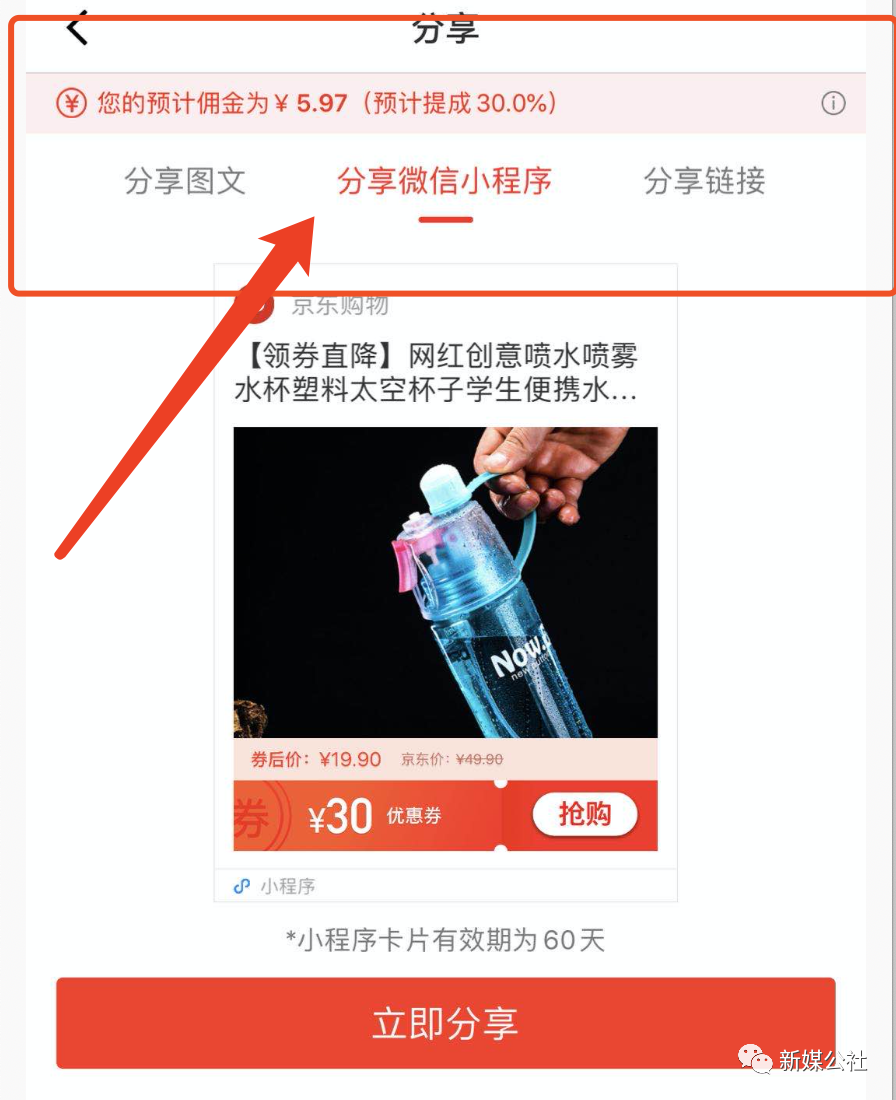Switch to the 分享图文 tab
The image size is (896, 1100).
click(185, 181)
